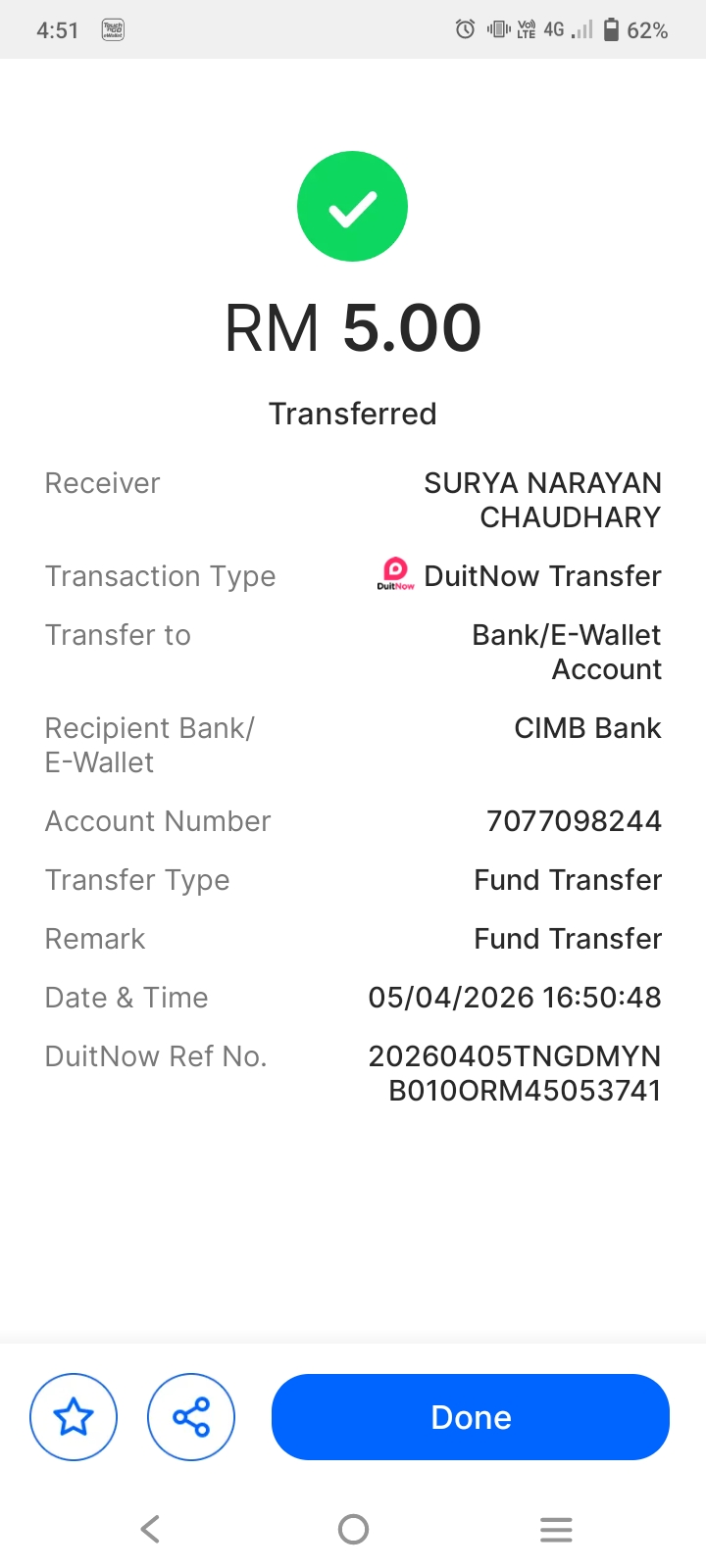This screenshot has width=706, height=1568.
Task: Open the recent apps view
Action: point(556,1529)
